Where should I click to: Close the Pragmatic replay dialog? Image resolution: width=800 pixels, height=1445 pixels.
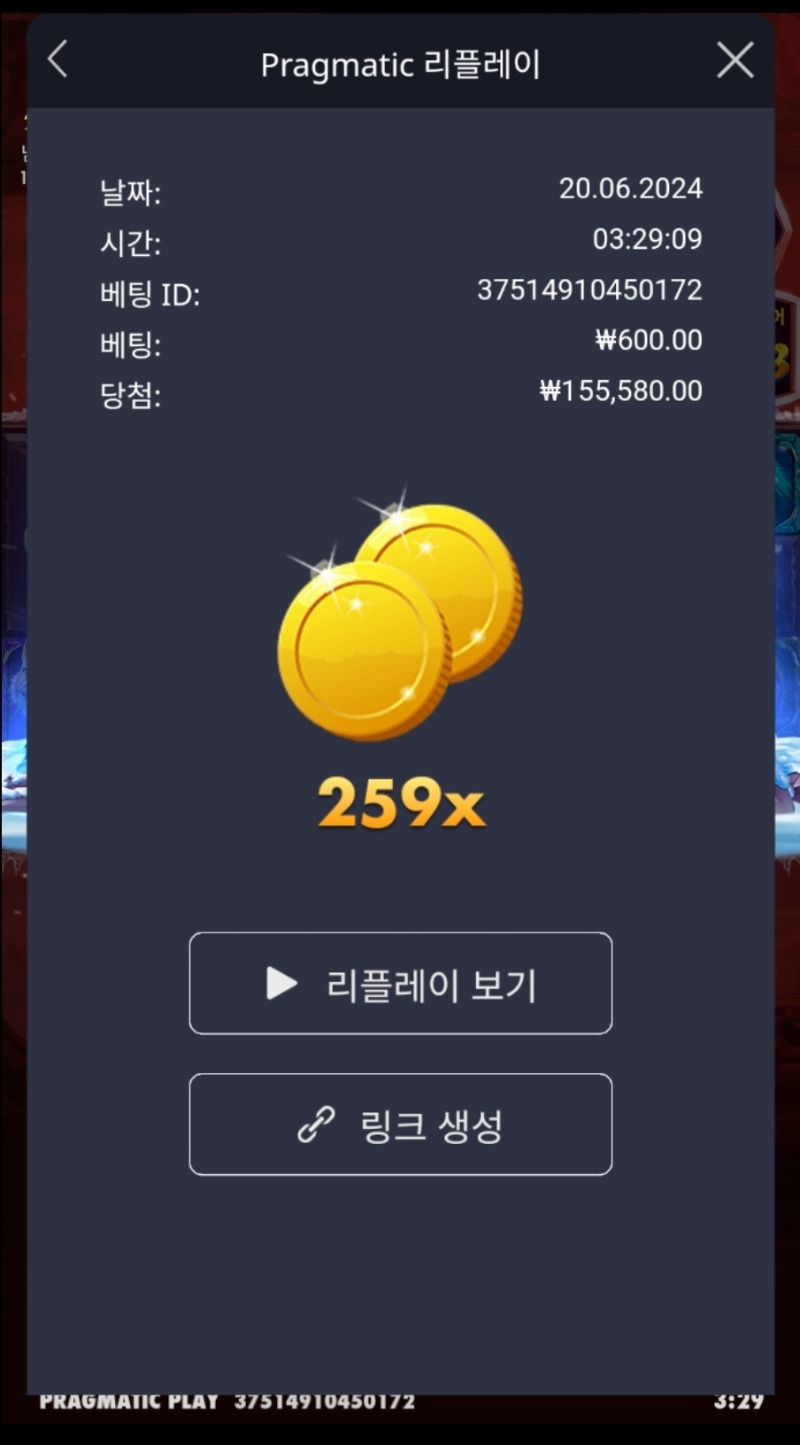pyautogui.click(x=735, y=61)
